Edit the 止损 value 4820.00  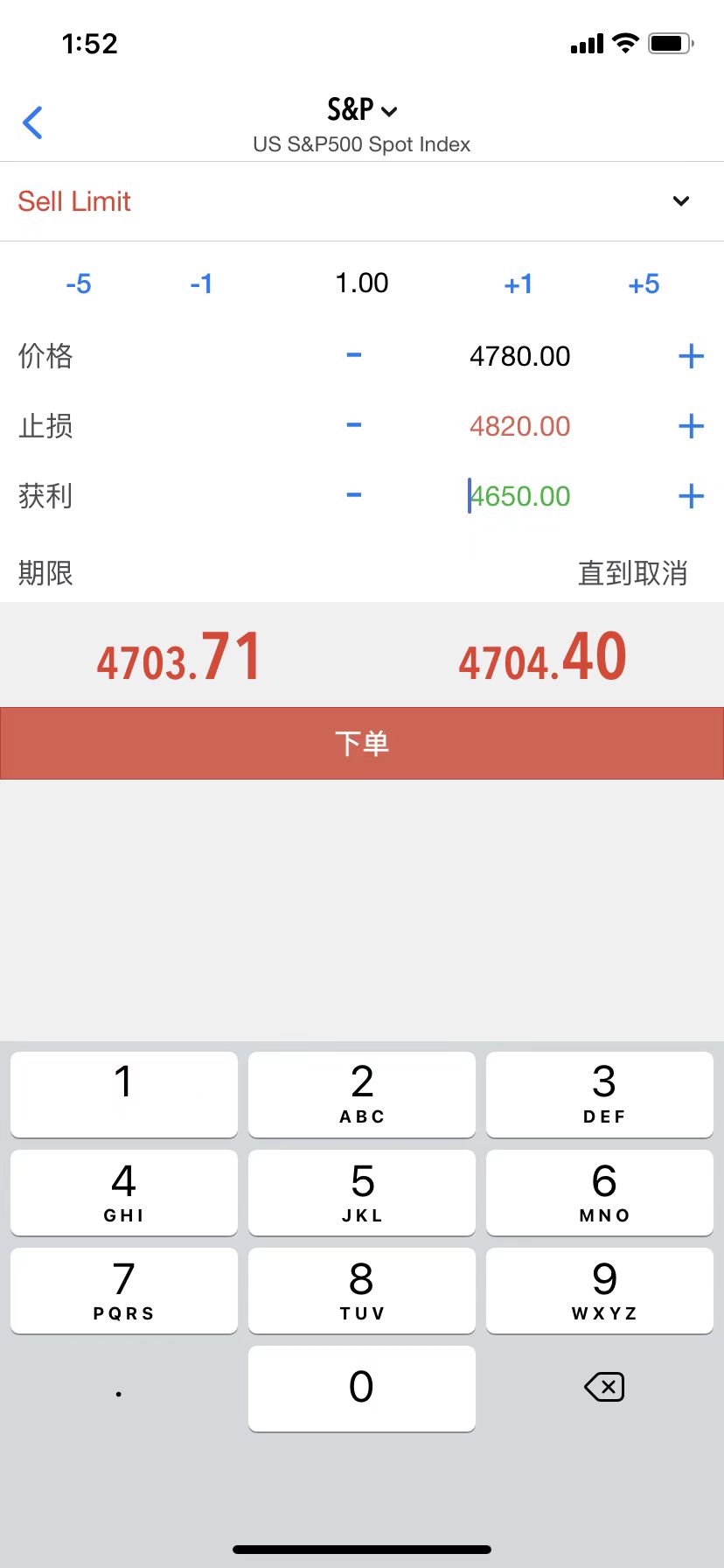coord(519,426)
